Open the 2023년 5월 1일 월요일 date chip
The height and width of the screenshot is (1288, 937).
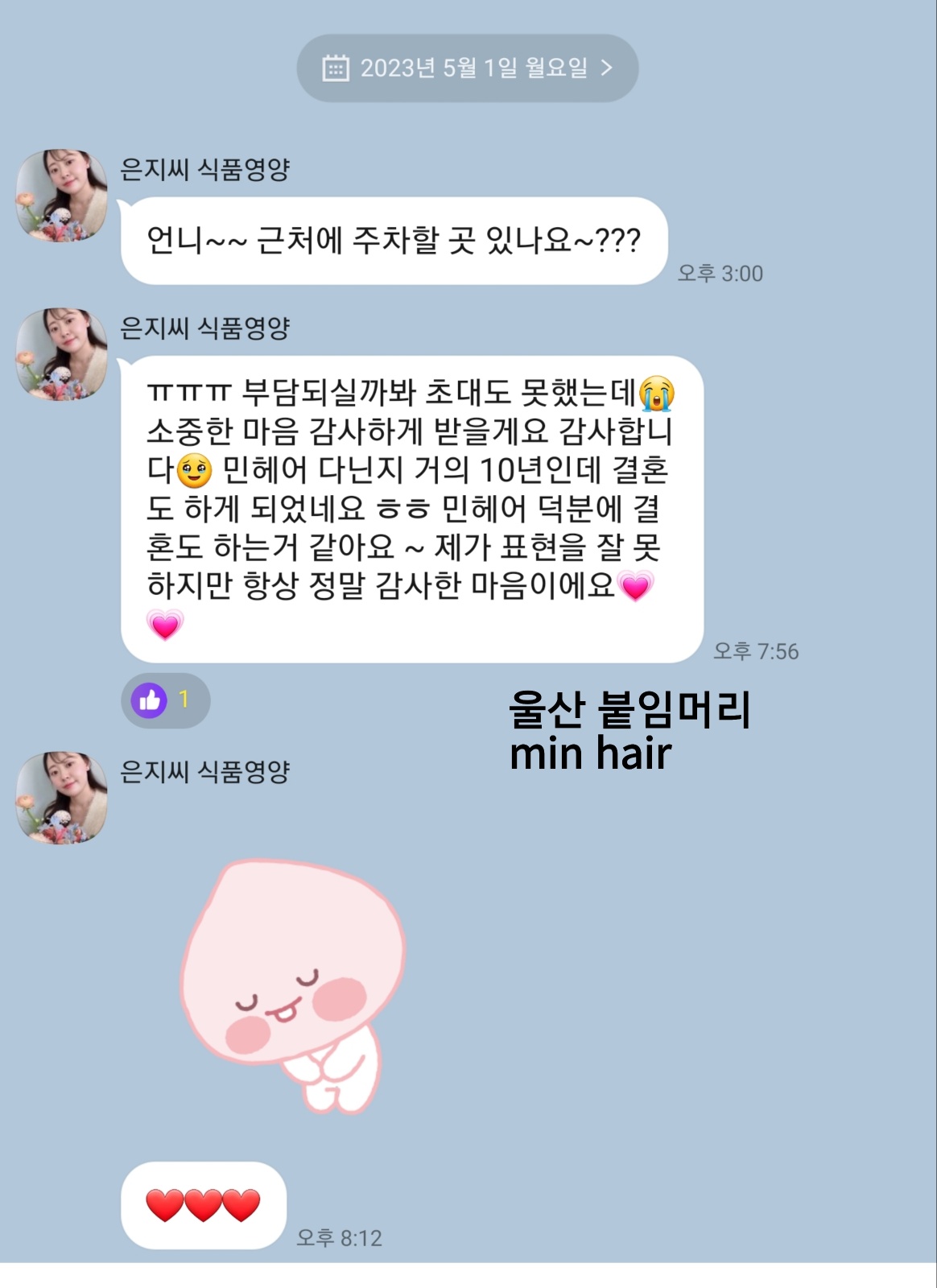point(468,68)
